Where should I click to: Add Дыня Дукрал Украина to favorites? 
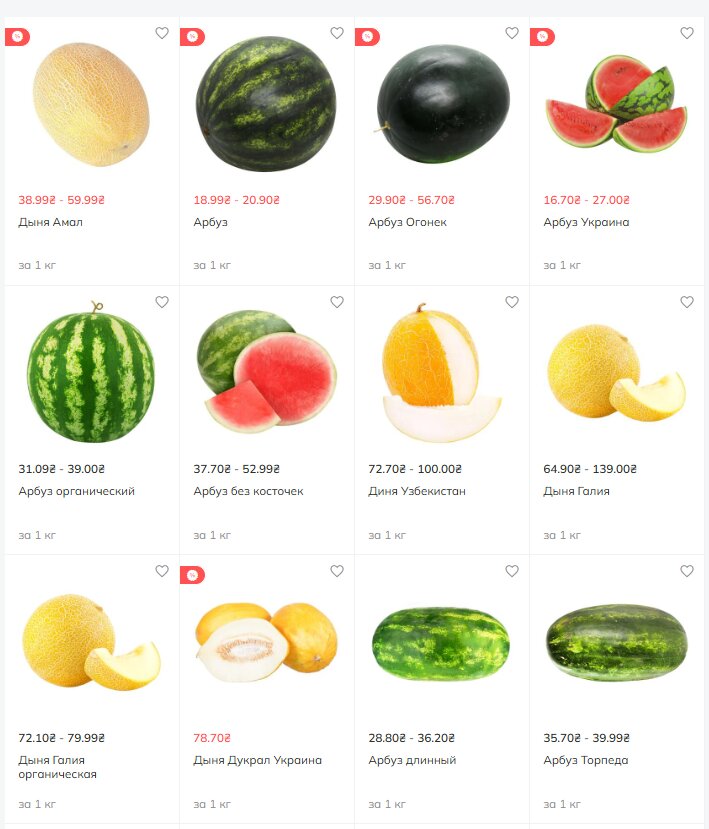point(337,571)
